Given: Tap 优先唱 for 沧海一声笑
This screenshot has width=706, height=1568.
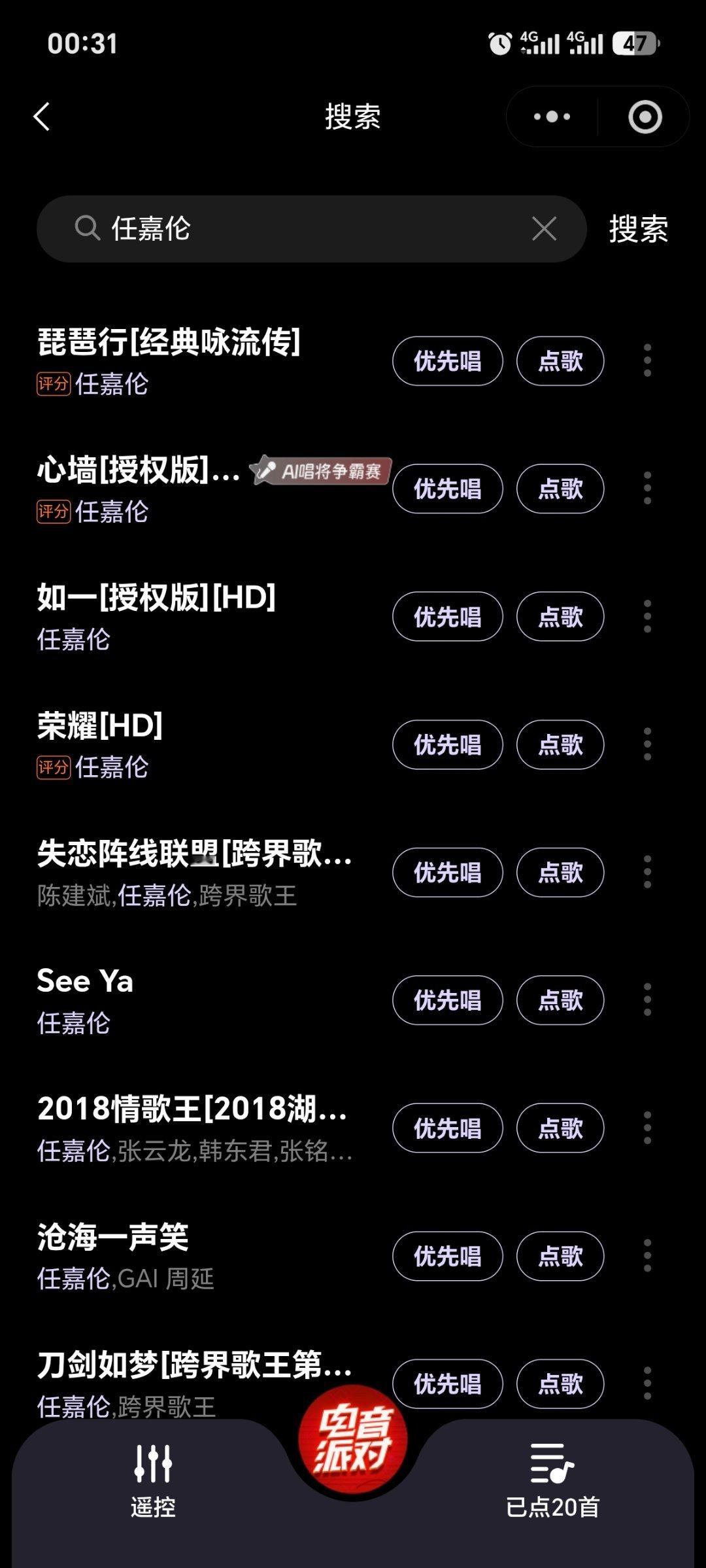Looking at the screenshot, I should [x=448, y=1256].
